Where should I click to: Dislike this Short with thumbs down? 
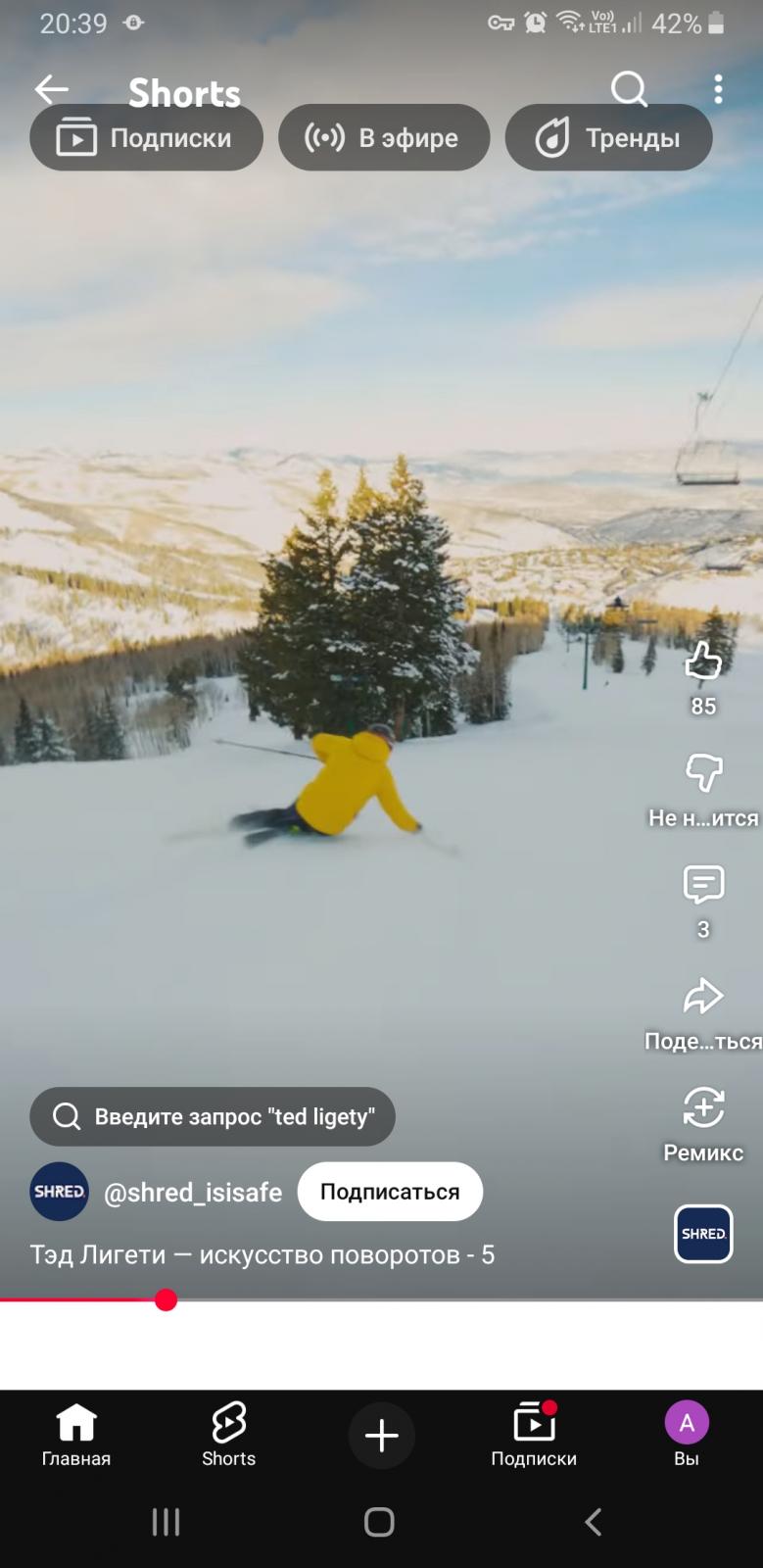click(x=703, y=774)
